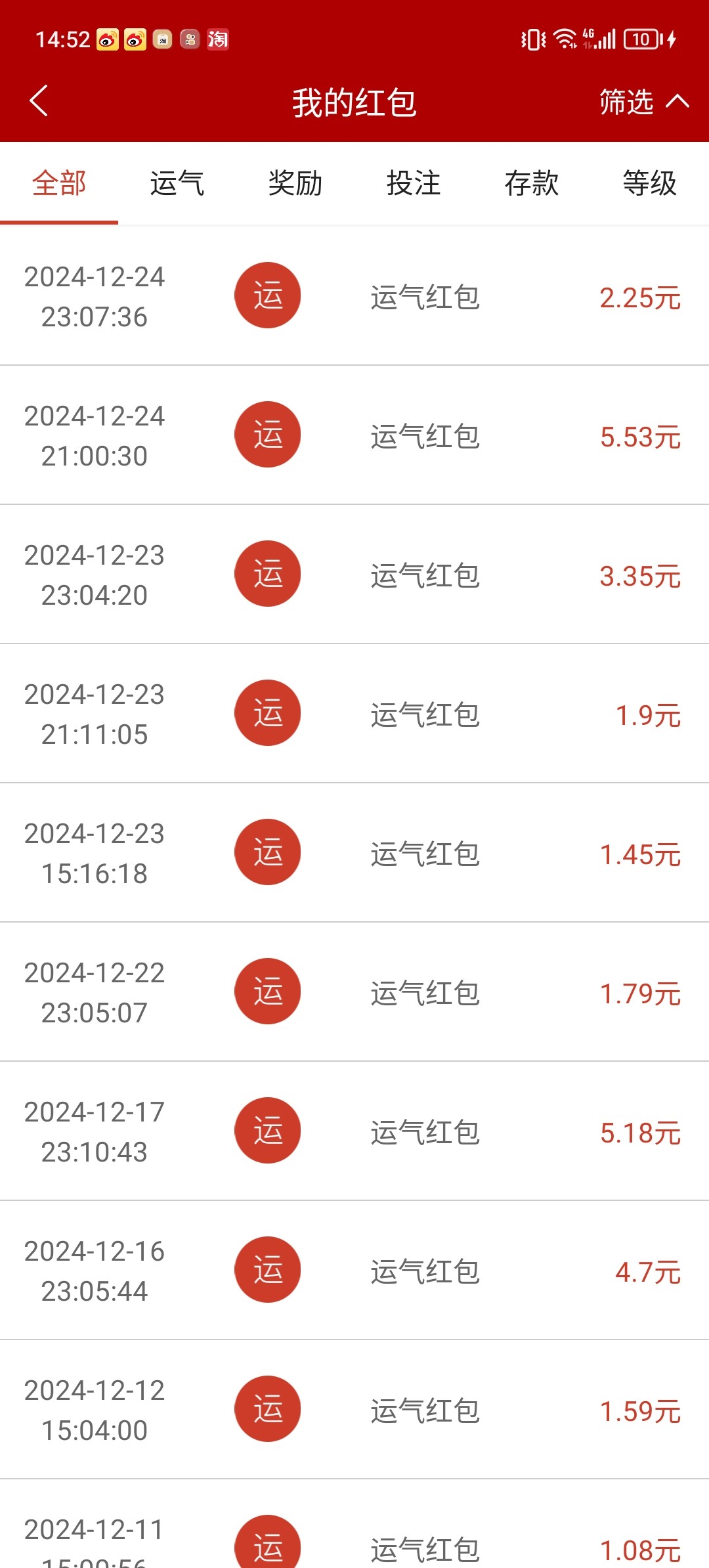Switch to the 存款 tab
This screenshot has height=1568, width=709.
pos(532,183)
